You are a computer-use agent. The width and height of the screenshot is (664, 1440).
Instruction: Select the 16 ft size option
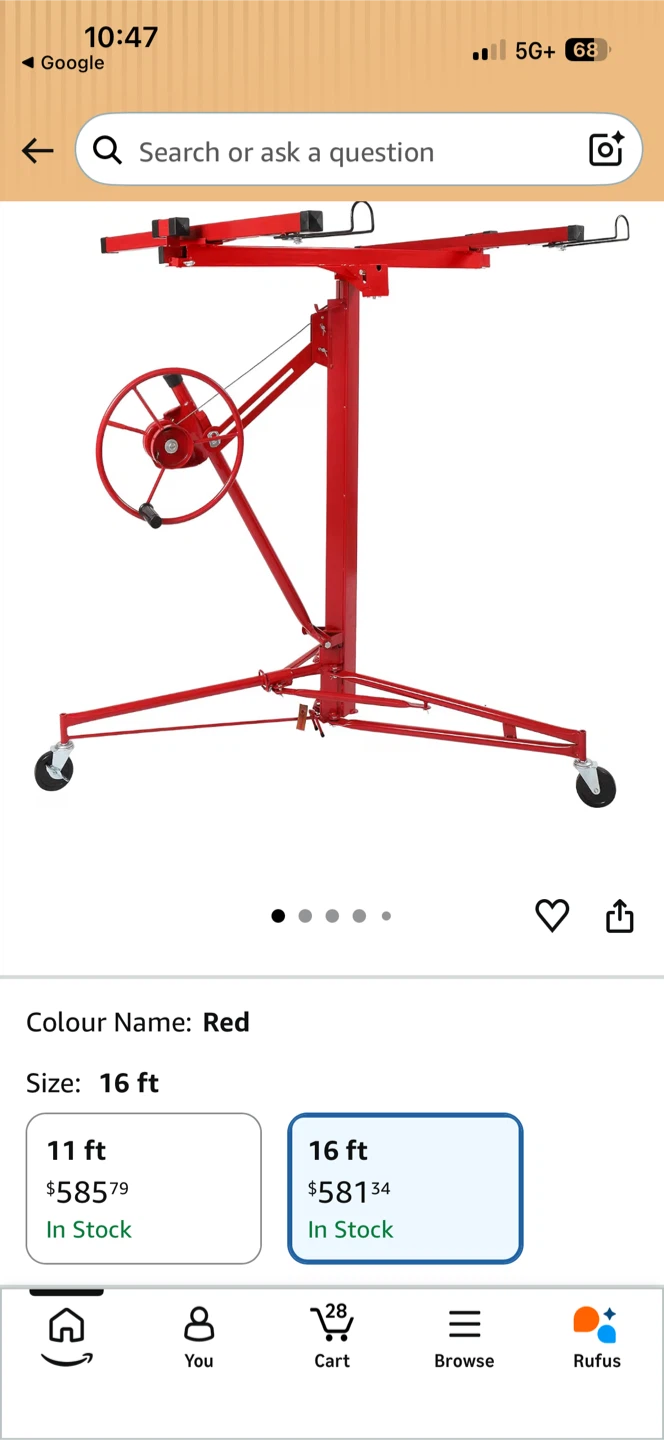tap(405, 1189)
